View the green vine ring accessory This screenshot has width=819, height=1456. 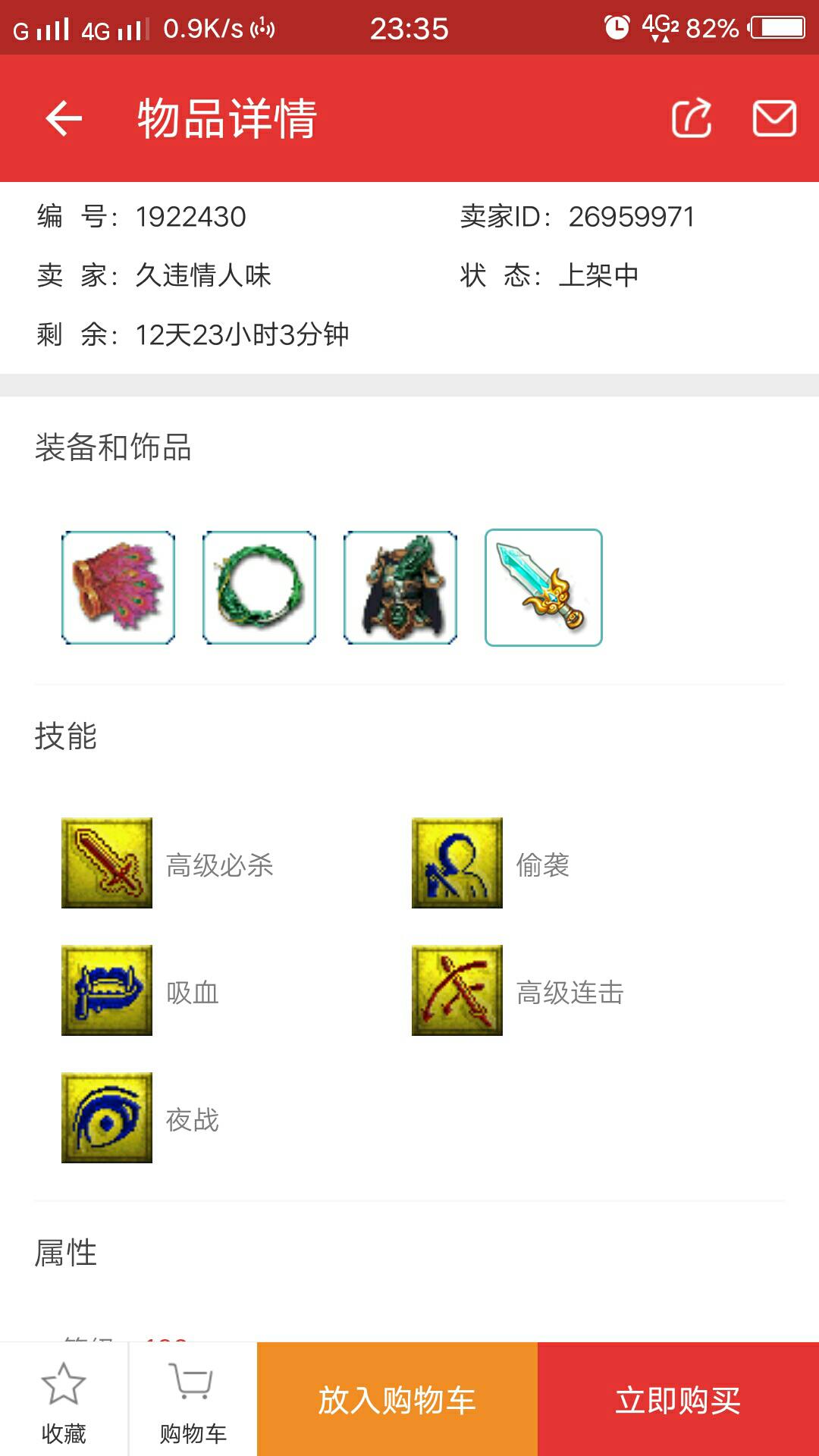259,588
